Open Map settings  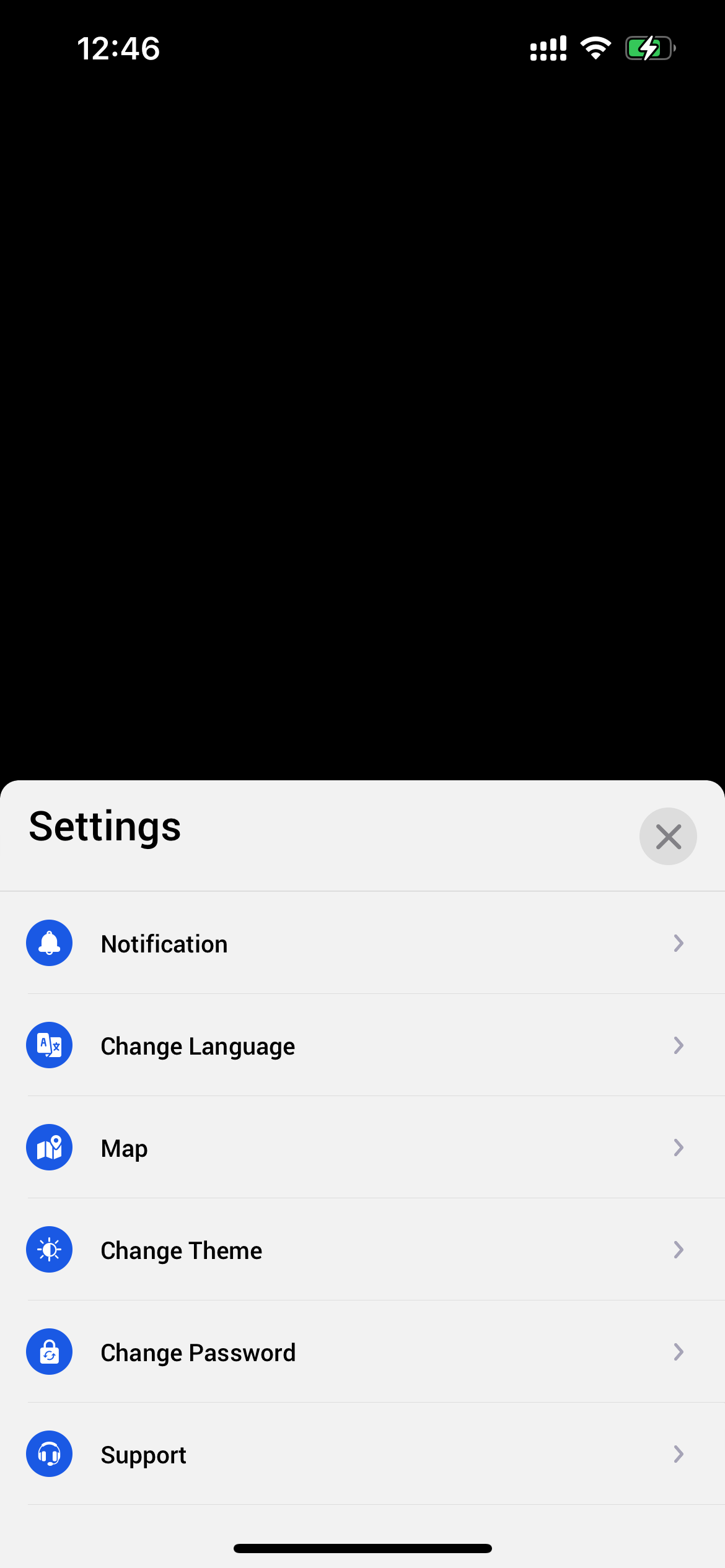tap(362, 1148)
